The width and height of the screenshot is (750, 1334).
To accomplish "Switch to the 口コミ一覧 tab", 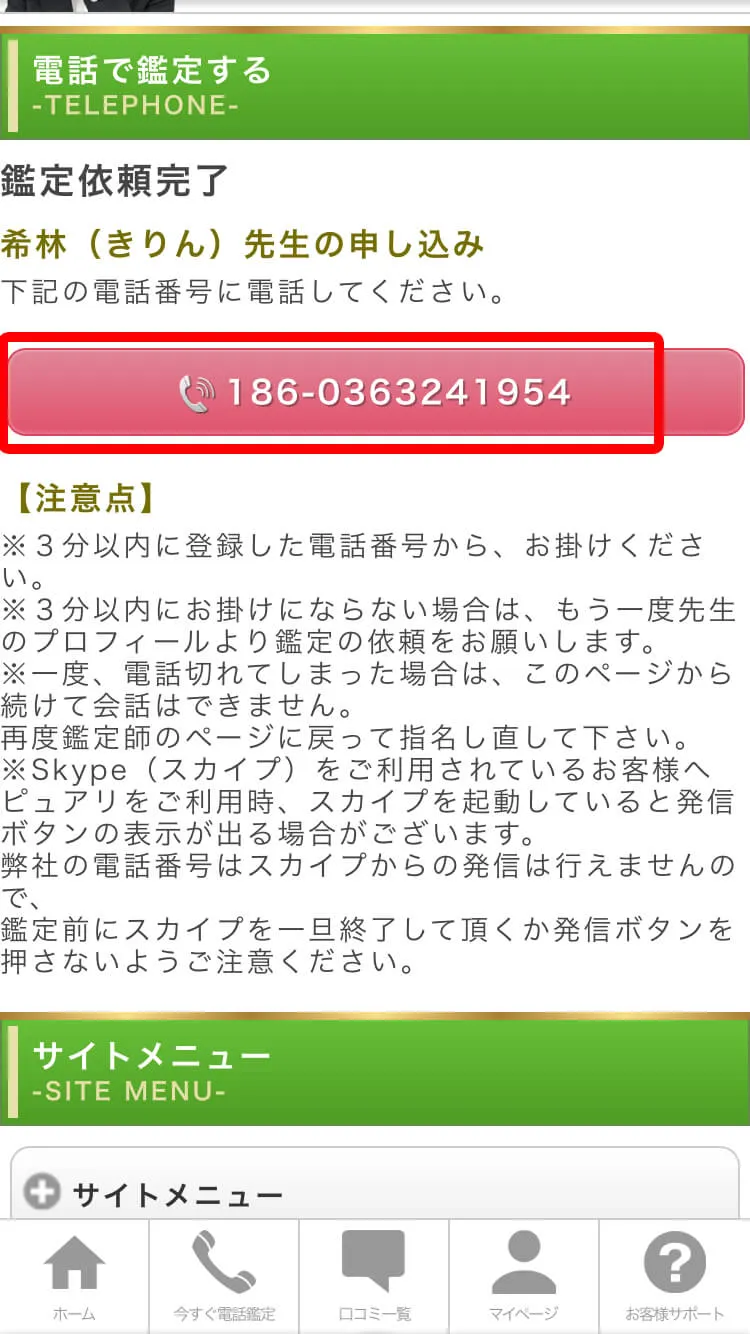I will click(374, 1276).
